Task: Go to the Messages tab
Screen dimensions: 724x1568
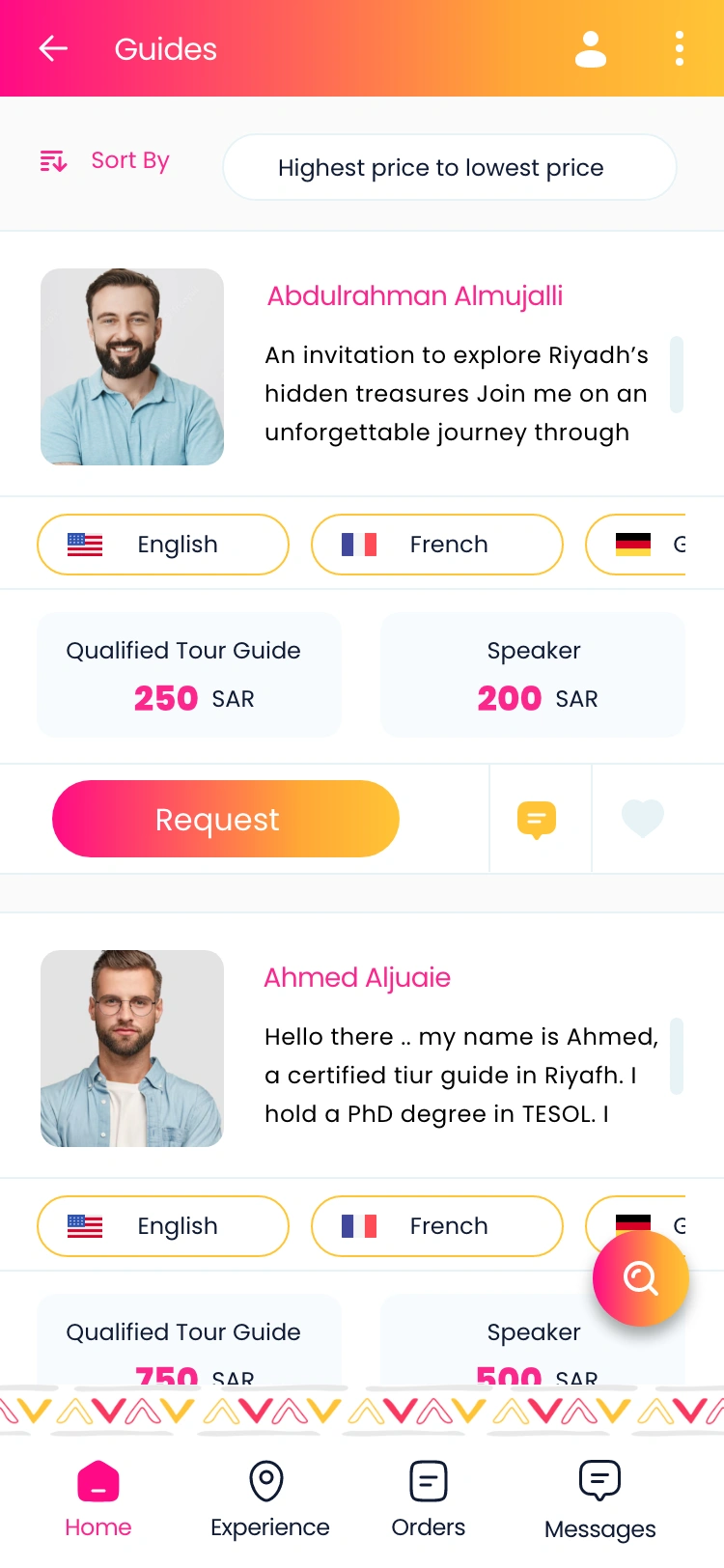Action: 599,1498
